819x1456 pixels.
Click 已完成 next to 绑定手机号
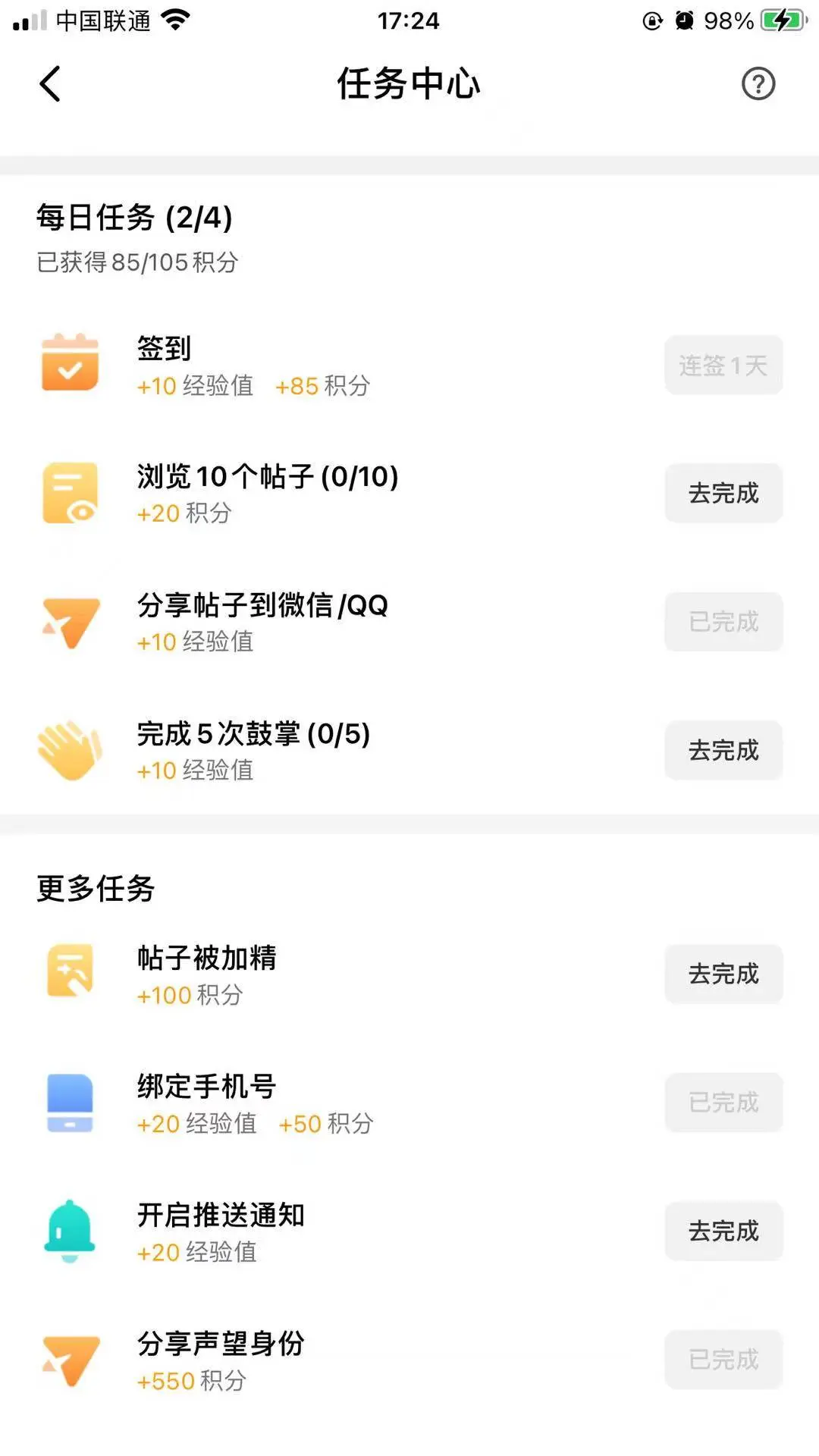(723, 1103)
